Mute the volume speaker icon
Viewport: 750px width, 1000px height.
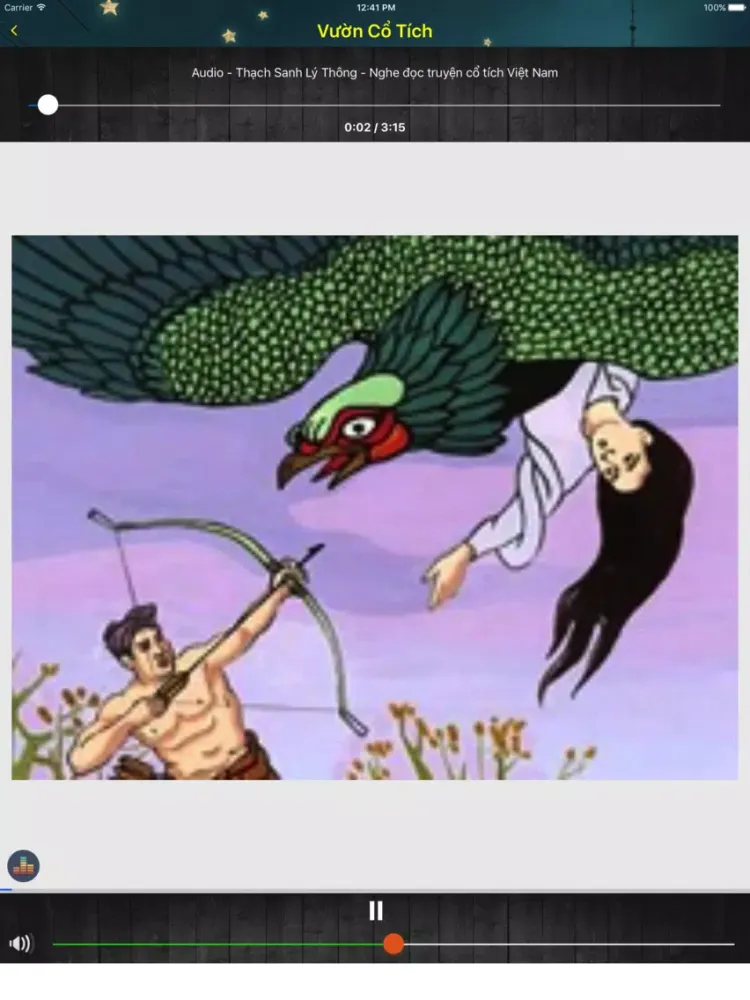coord(20,943)
